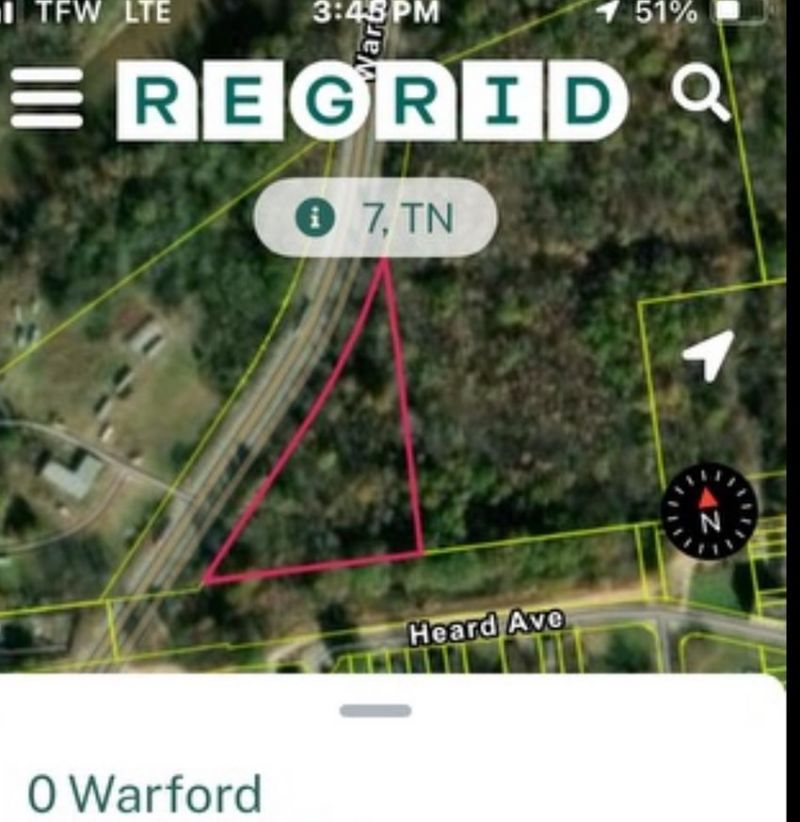Screen dimensions: 800x822
Task: Expand the parcel details sheet handle
Action: (375, 711)
